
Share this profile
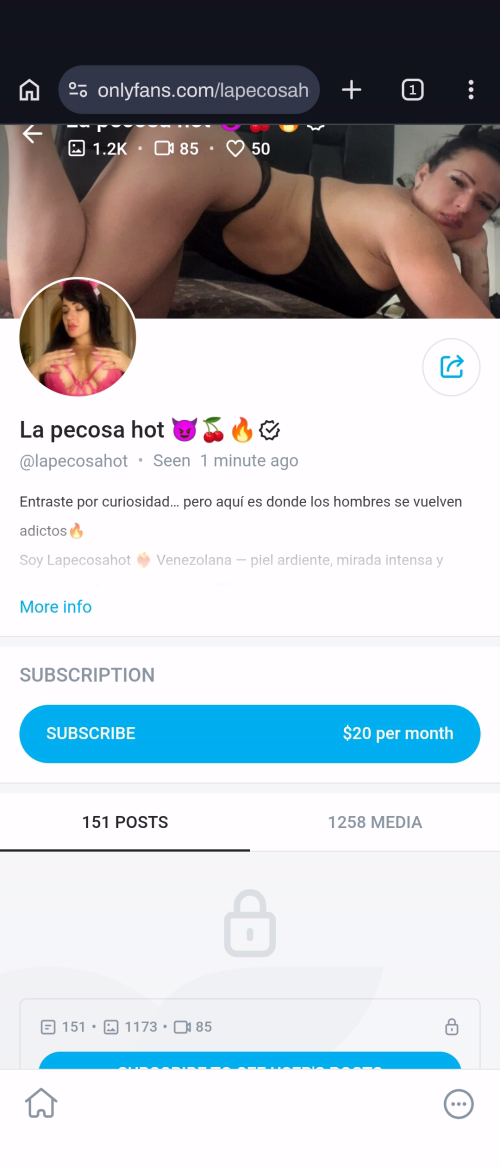click(x=451, y=367)
